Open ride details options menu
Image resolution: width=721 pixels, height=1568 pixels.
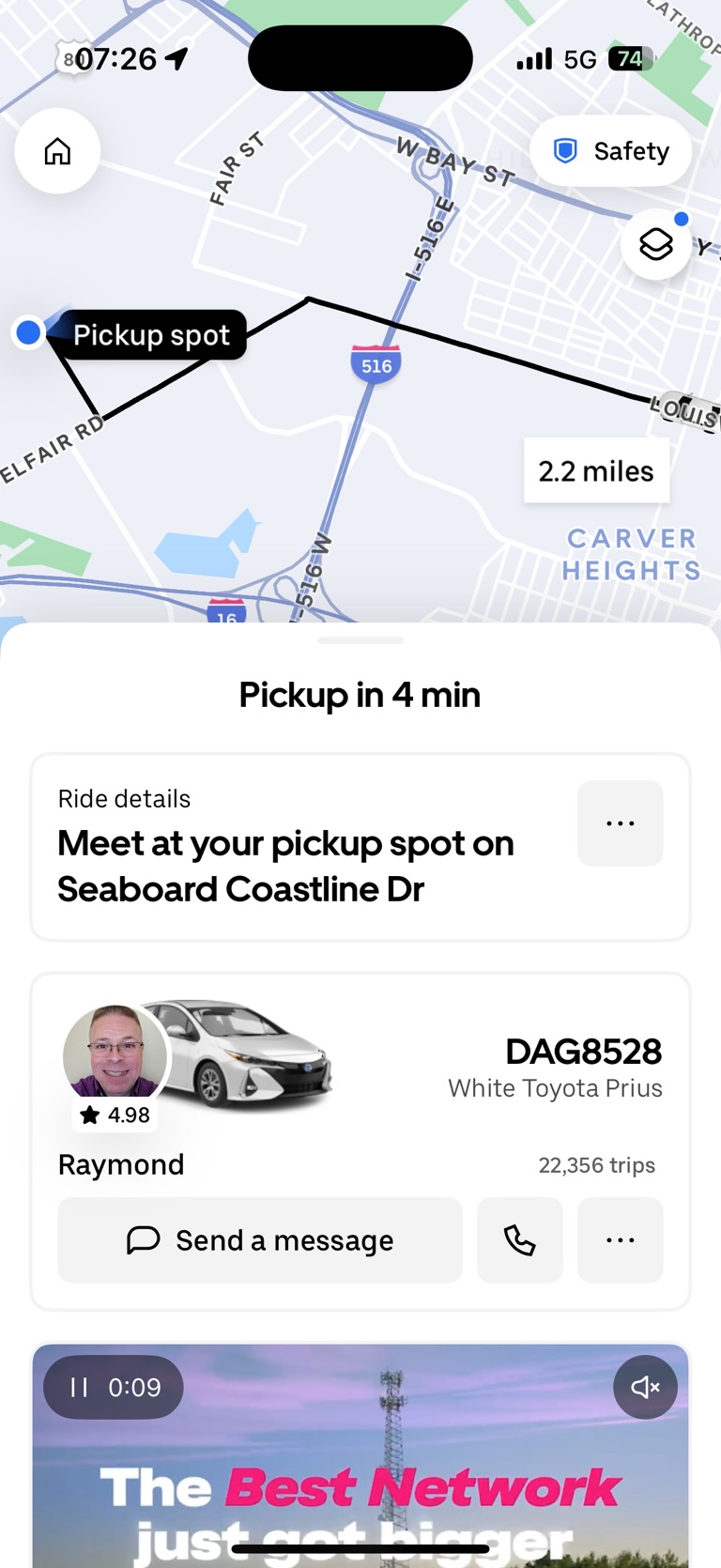point(620,823)
